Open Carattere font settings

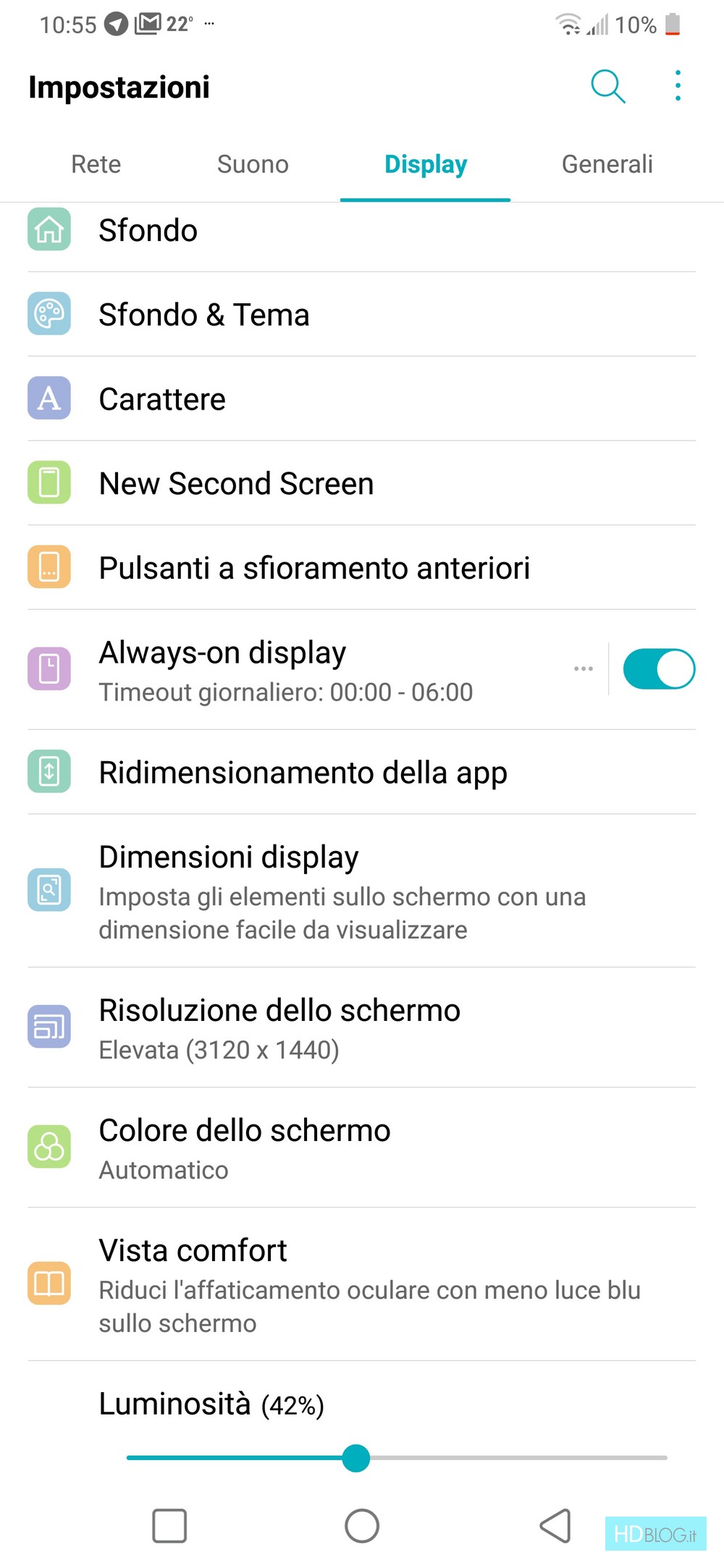362,399
